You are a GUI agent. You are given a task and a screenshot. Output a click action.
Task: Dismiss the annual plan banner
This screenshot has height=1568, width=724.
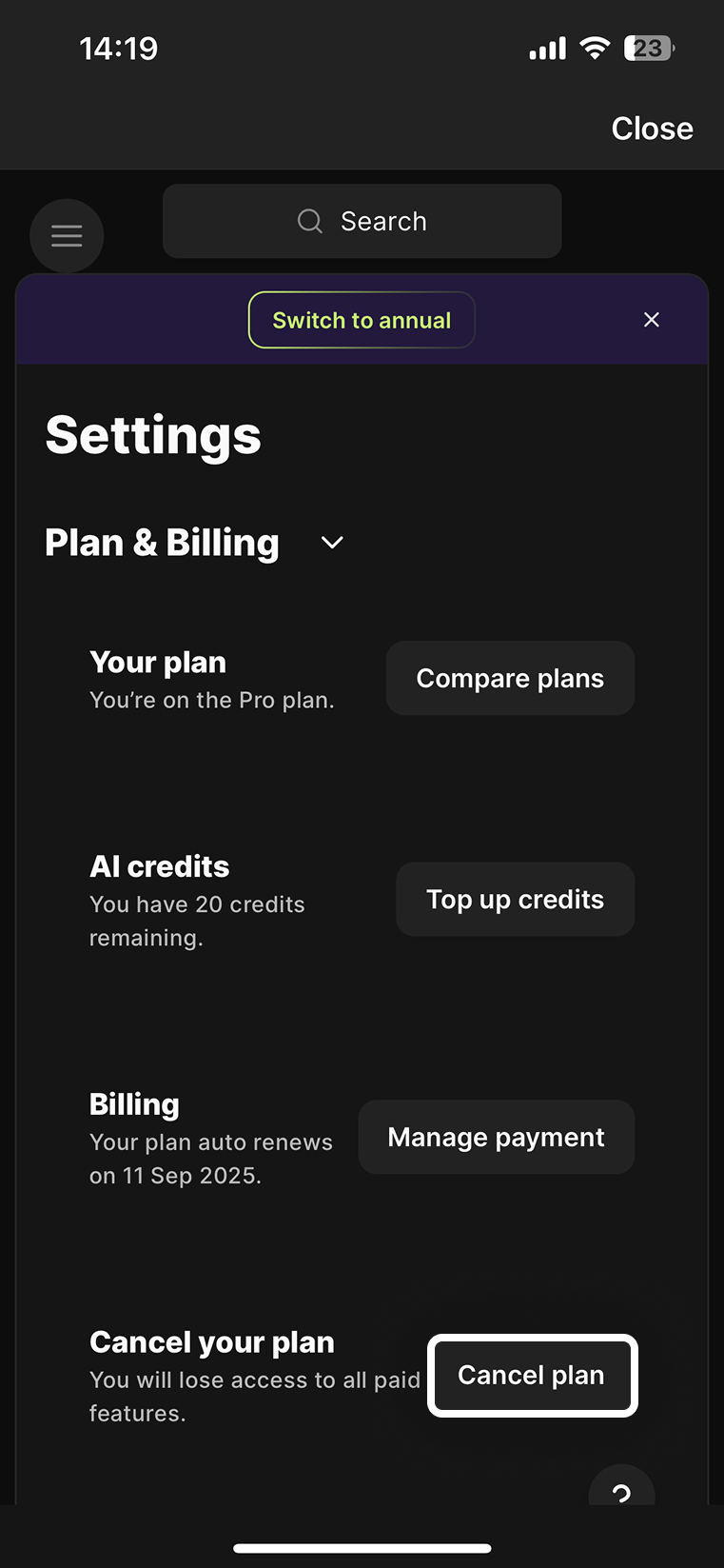tap(652, 320)
